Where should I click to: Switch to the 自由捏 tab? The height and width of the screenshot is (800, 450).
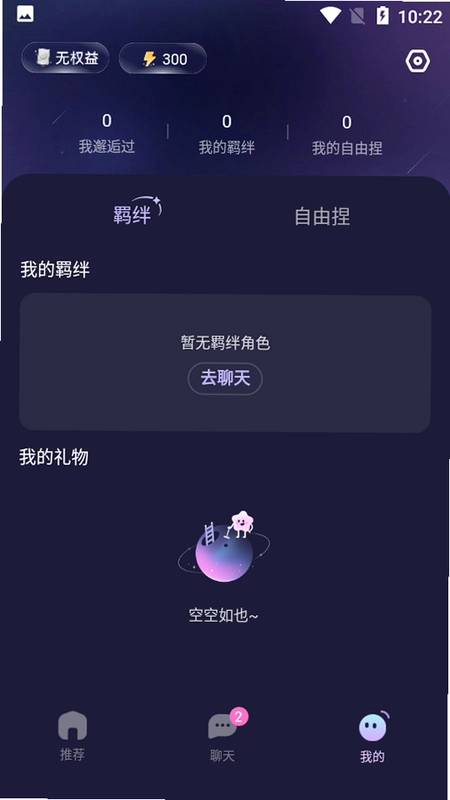(x=322, y=216)
